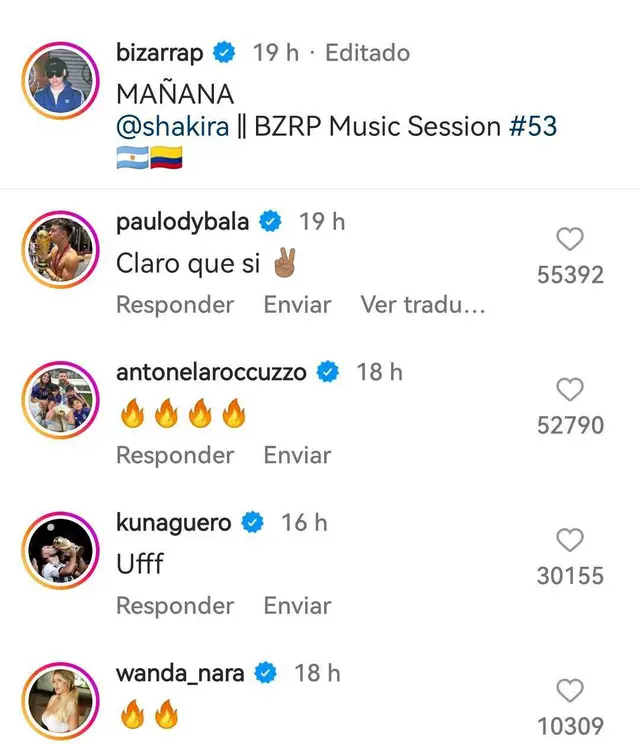
Task: Reply to paulodybala's comment
Action: 175,304
